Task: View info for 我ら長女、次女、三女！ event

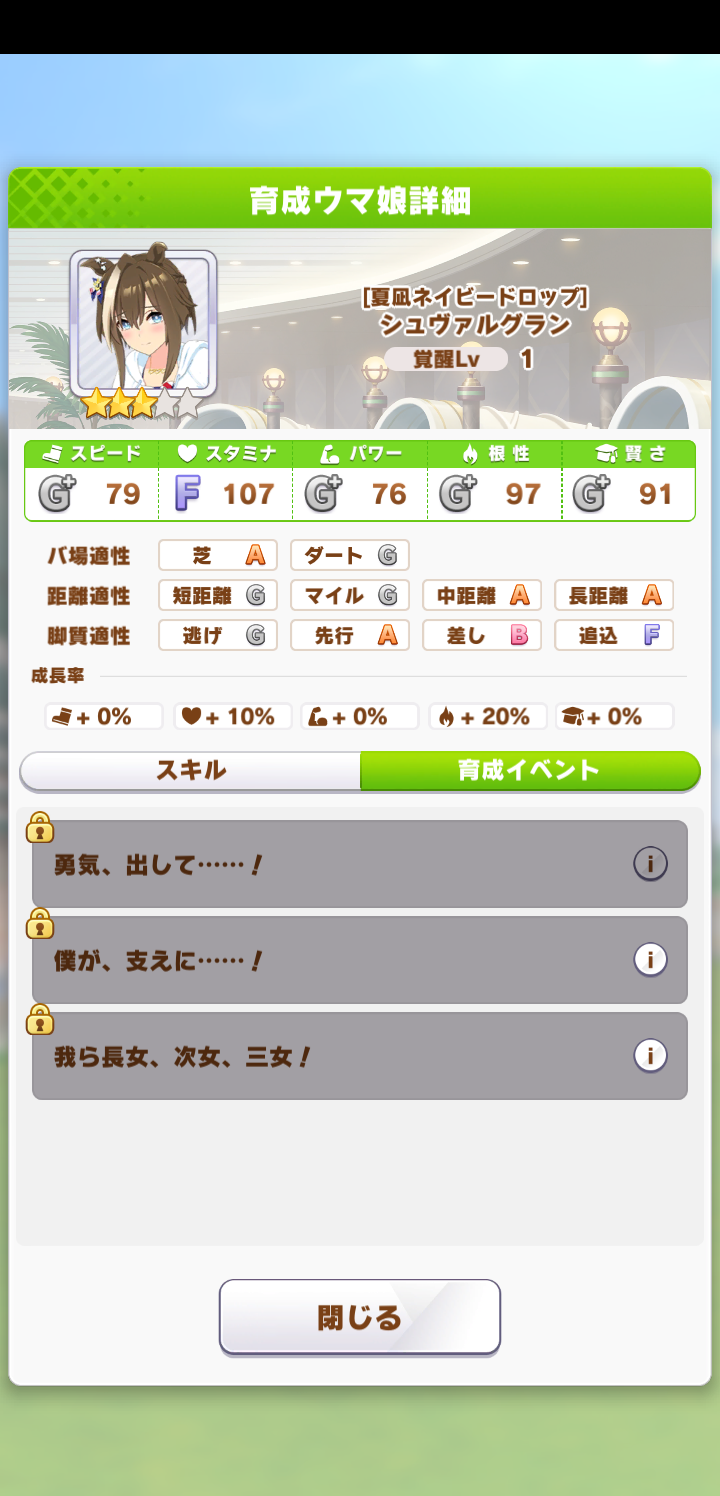Action: click(650, 1055)
